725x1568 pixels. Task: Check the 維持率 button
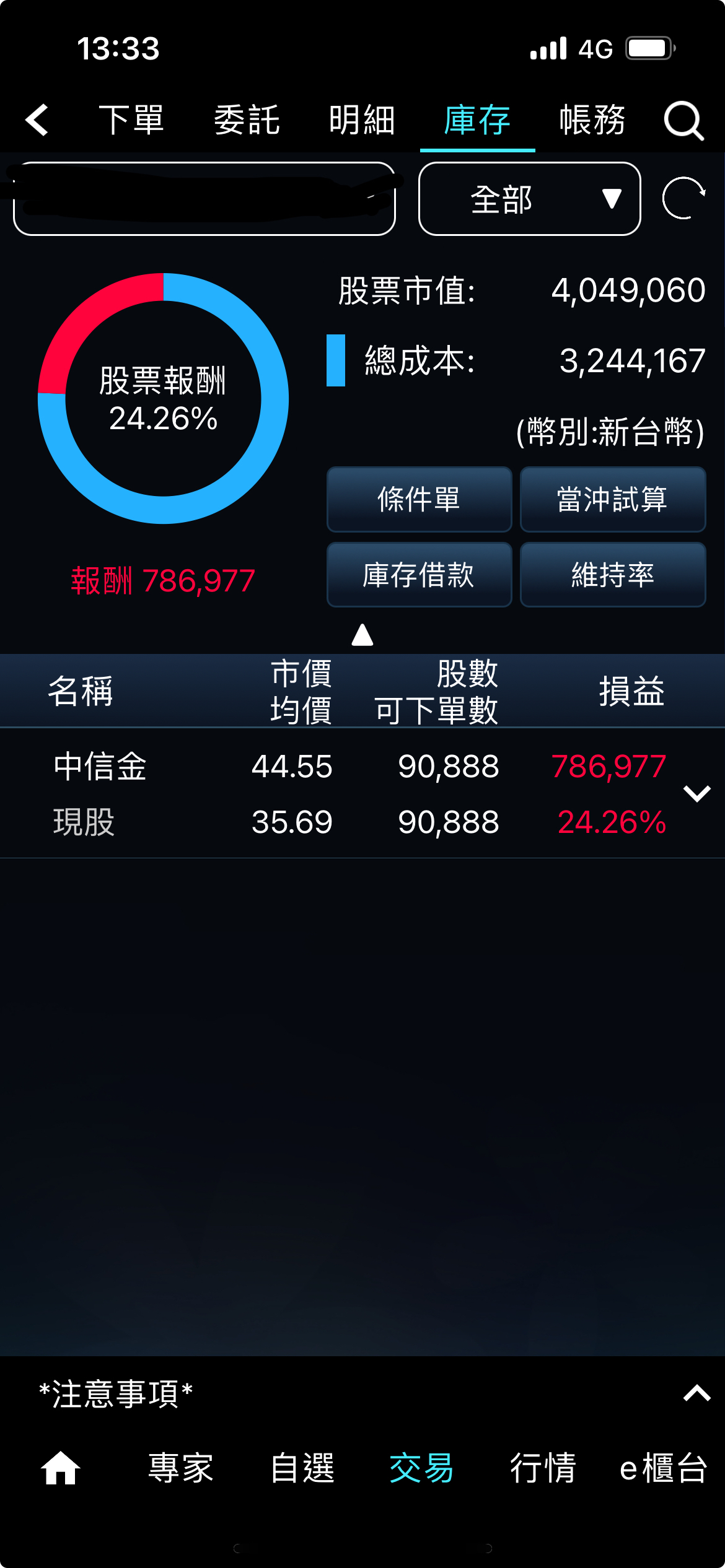612,575
